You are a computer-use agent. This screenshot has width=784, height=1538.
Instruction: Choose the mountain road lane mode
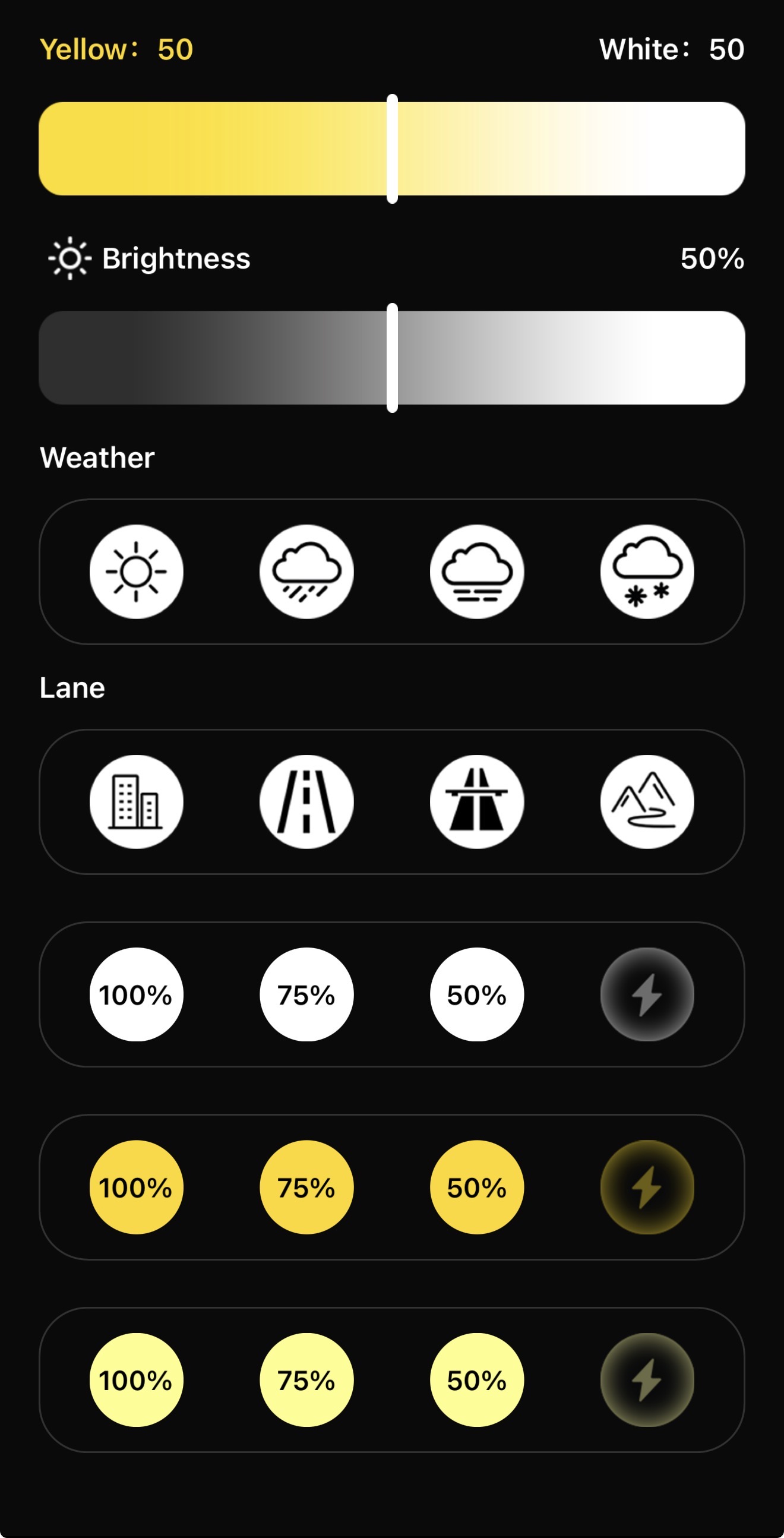pos(647,801)
